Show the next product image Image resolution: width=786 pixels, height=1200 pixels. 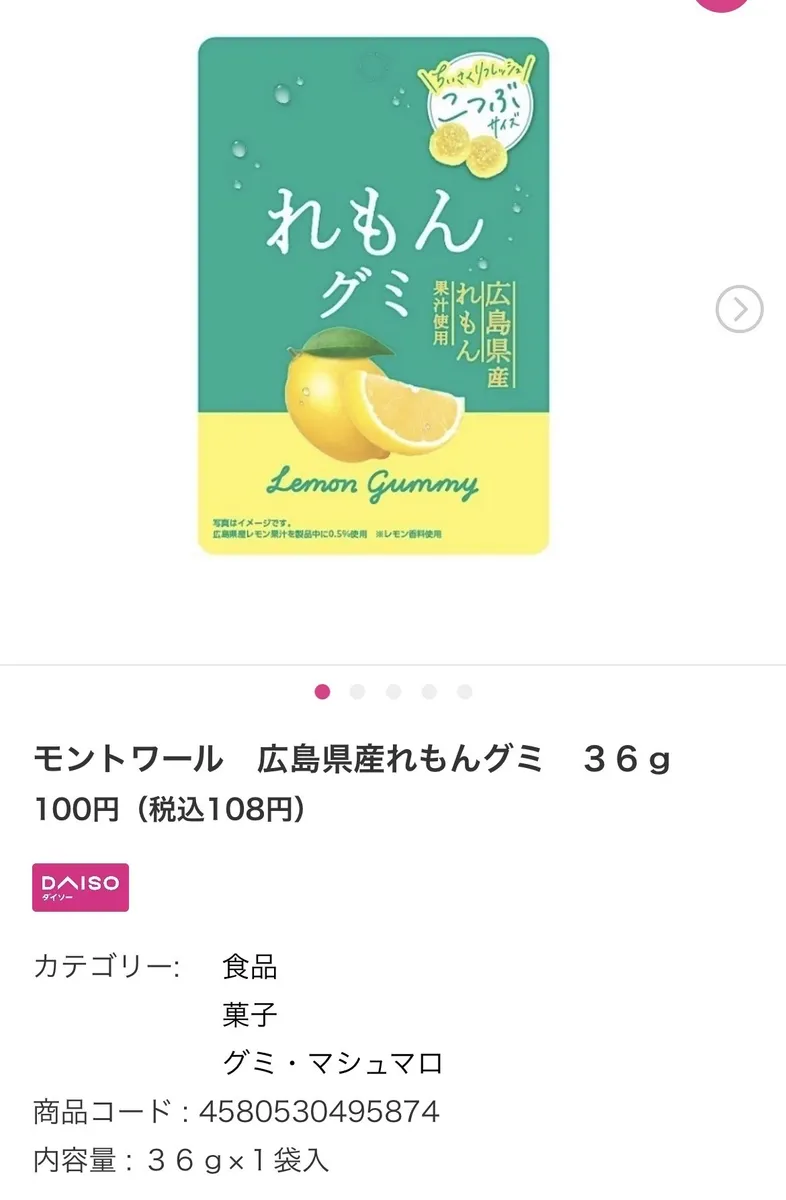739,310
